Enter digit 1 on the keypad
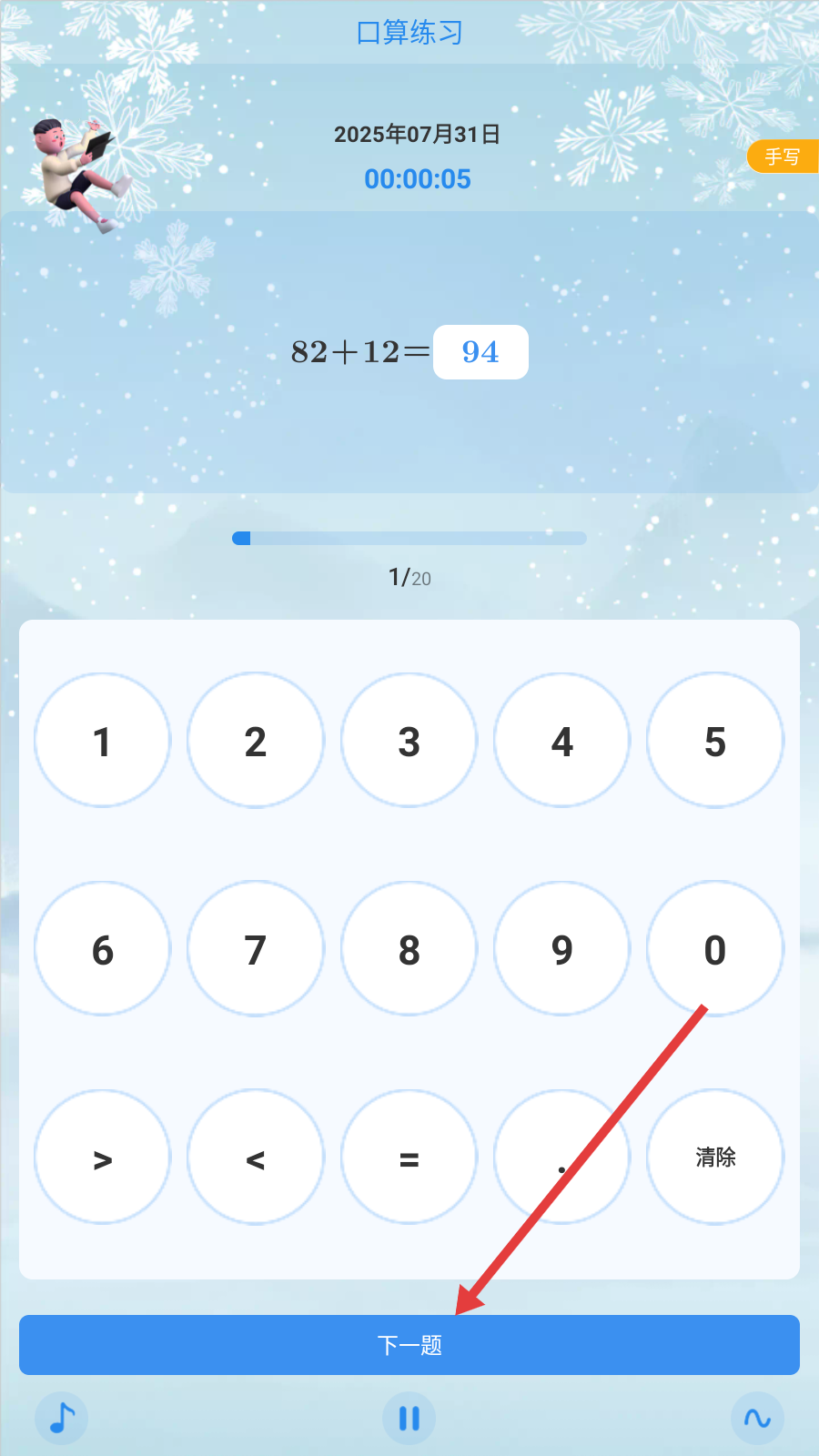 [102, 741]
